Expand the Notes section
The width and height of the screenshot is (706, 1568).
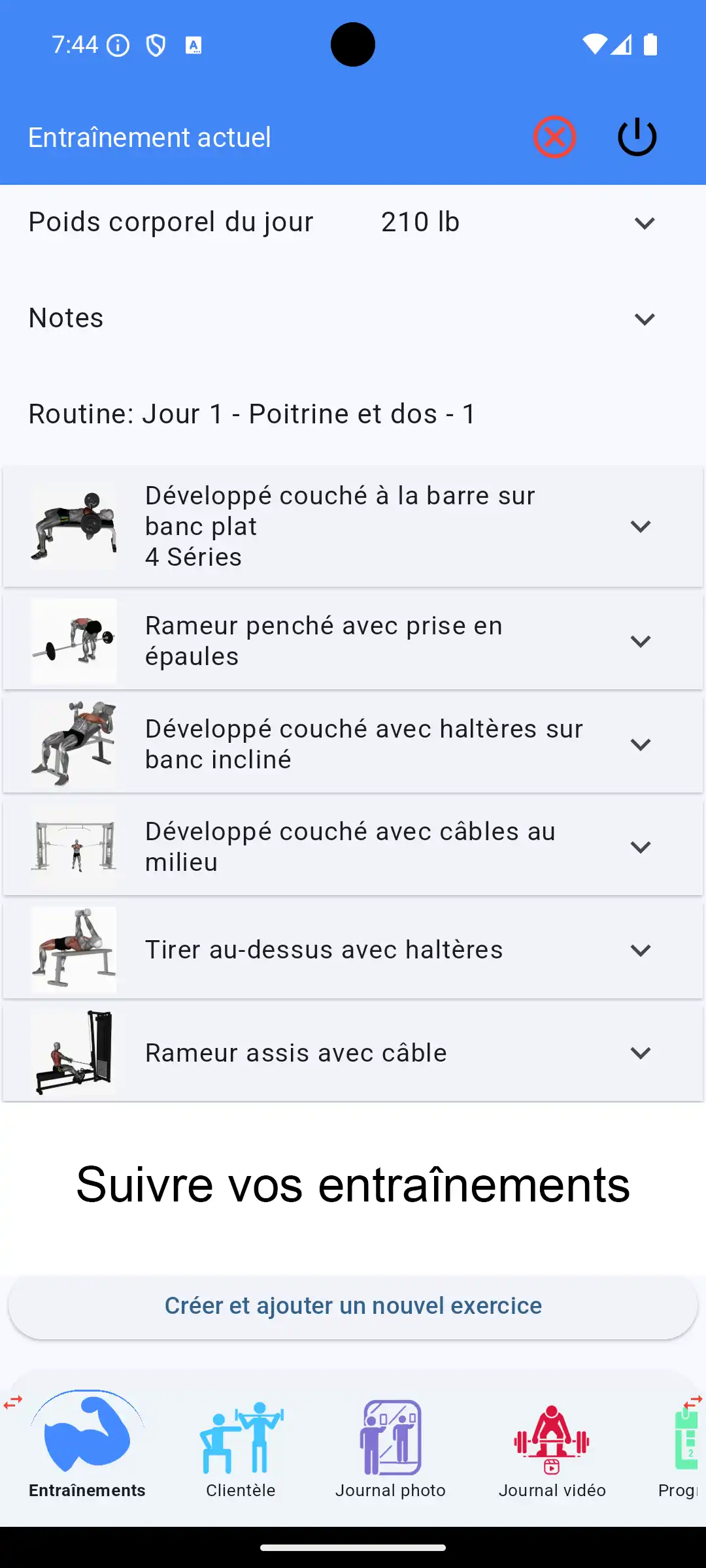pyautogui.click(x=644, y=318)
